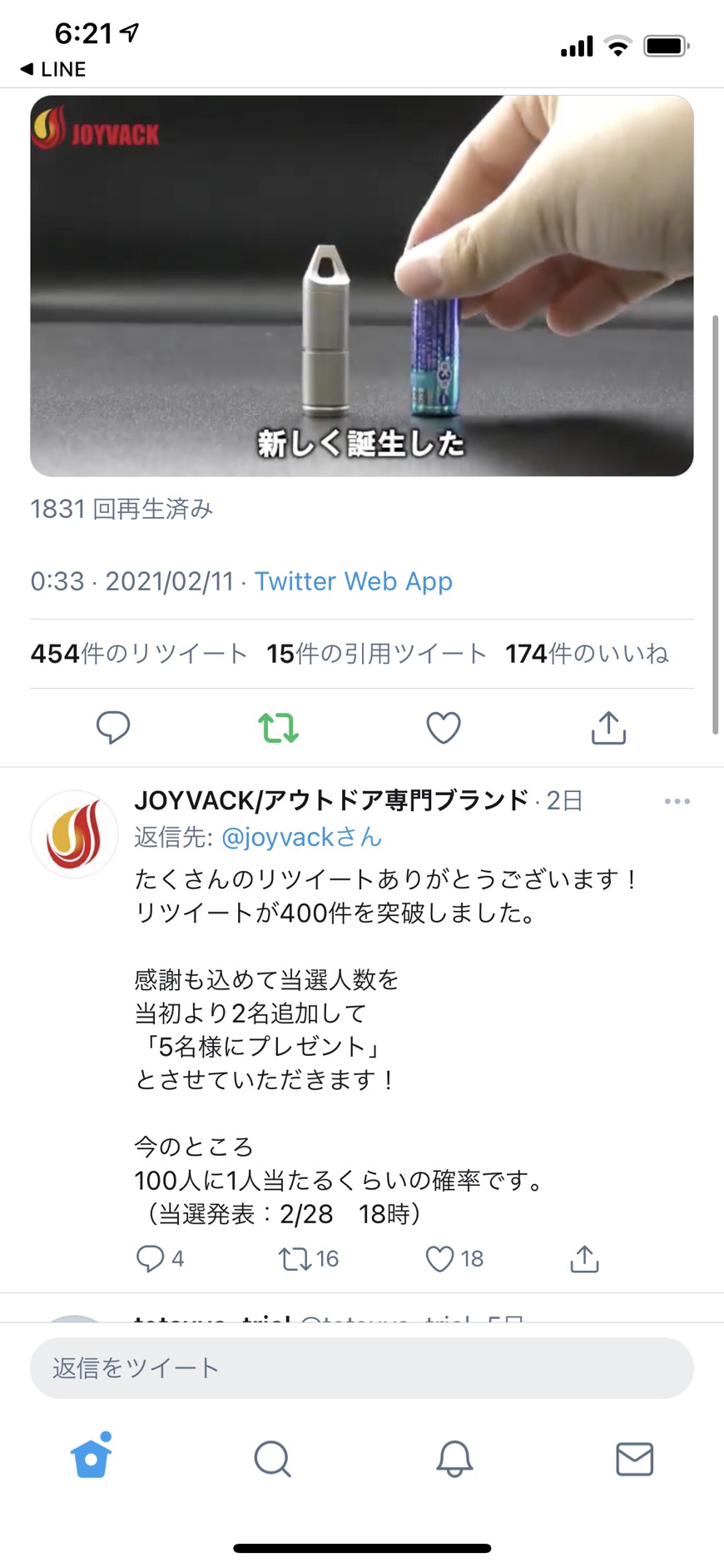The image size is (724, 1568).
Task: Comment on JOYVACK's reply with 4 replies
Action: click(160, 1258)
